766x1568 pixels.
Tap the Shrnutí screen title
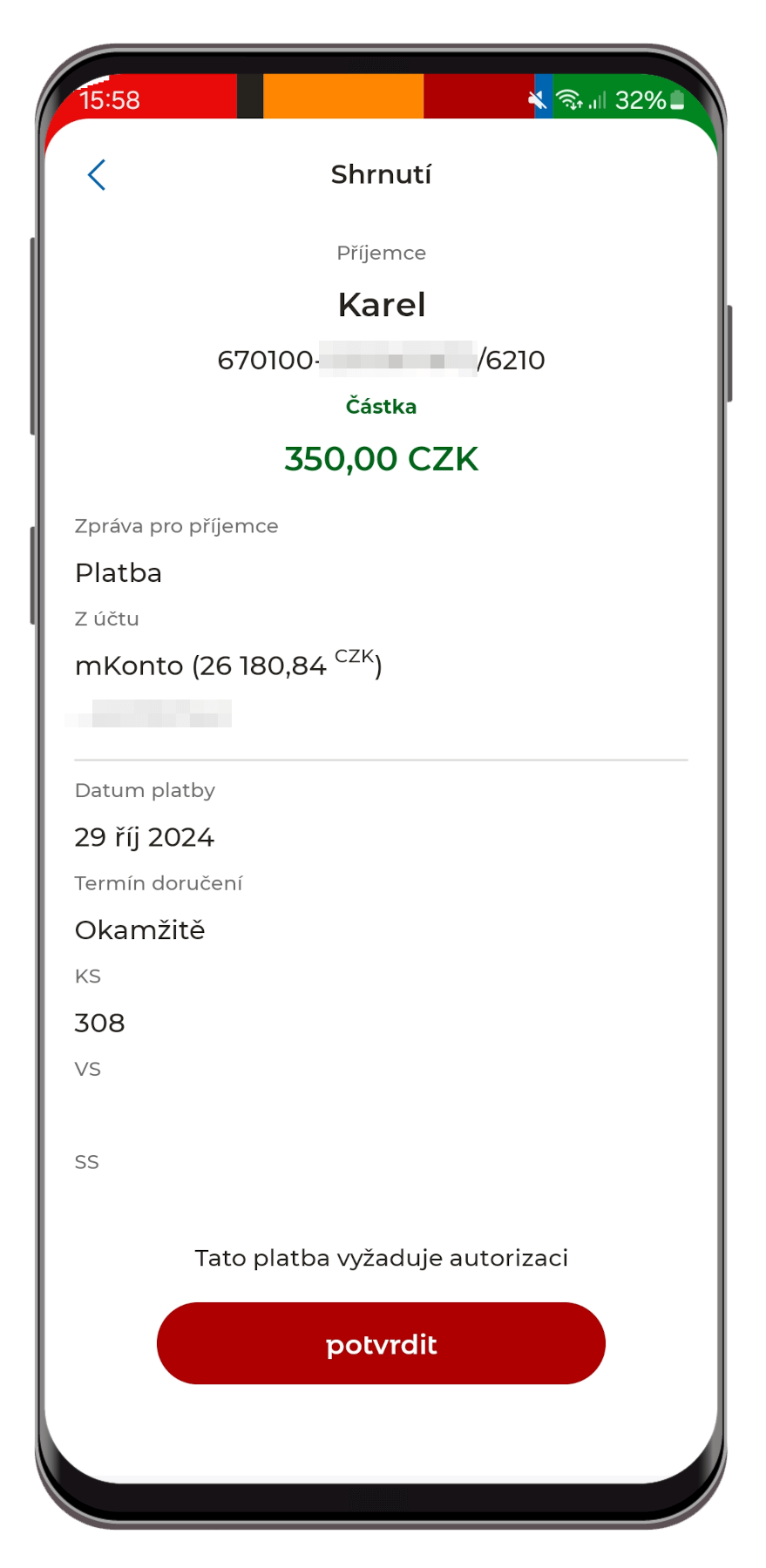[381, 174]
